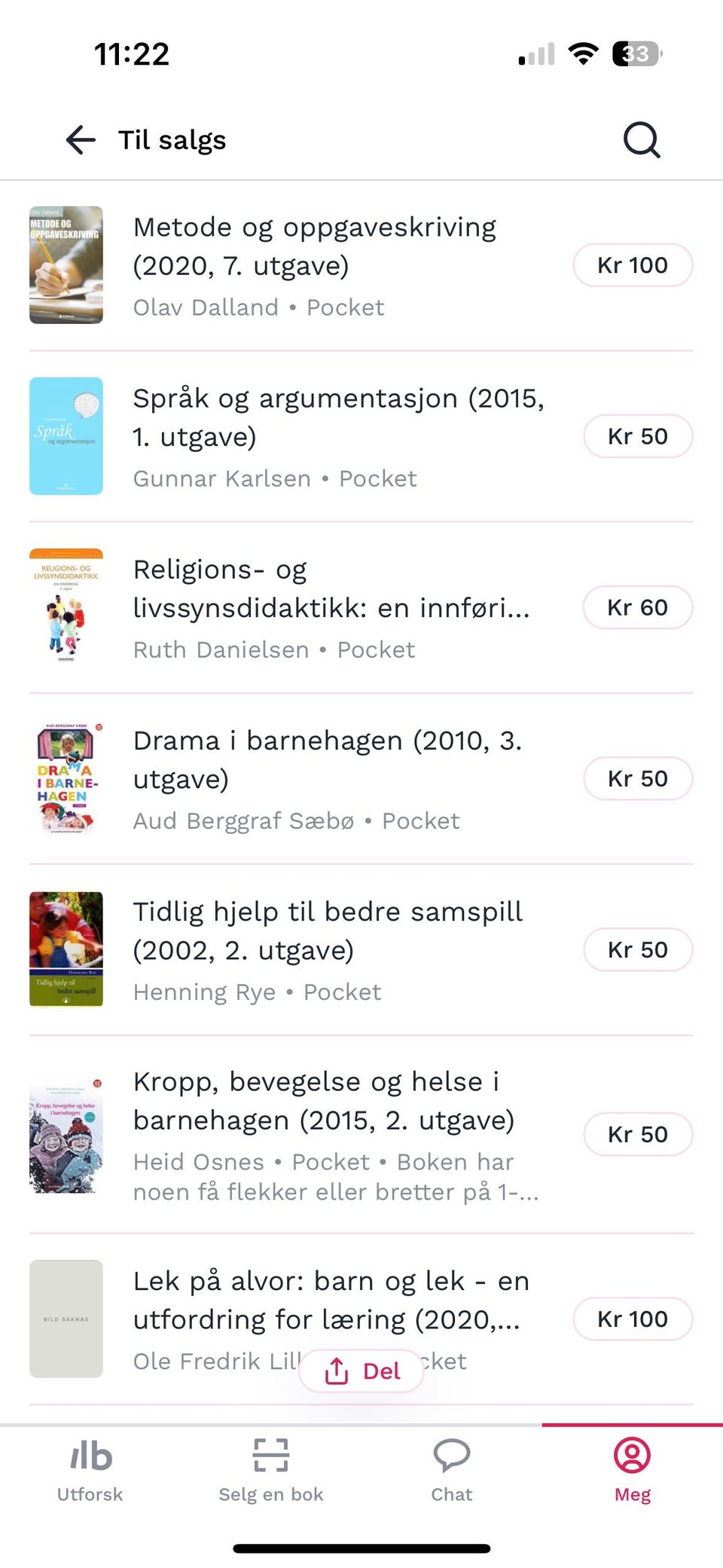Open Tidlig hjelp til bedre samspill listing
The width and height of the screenshot is (723, 1568).
361,949
